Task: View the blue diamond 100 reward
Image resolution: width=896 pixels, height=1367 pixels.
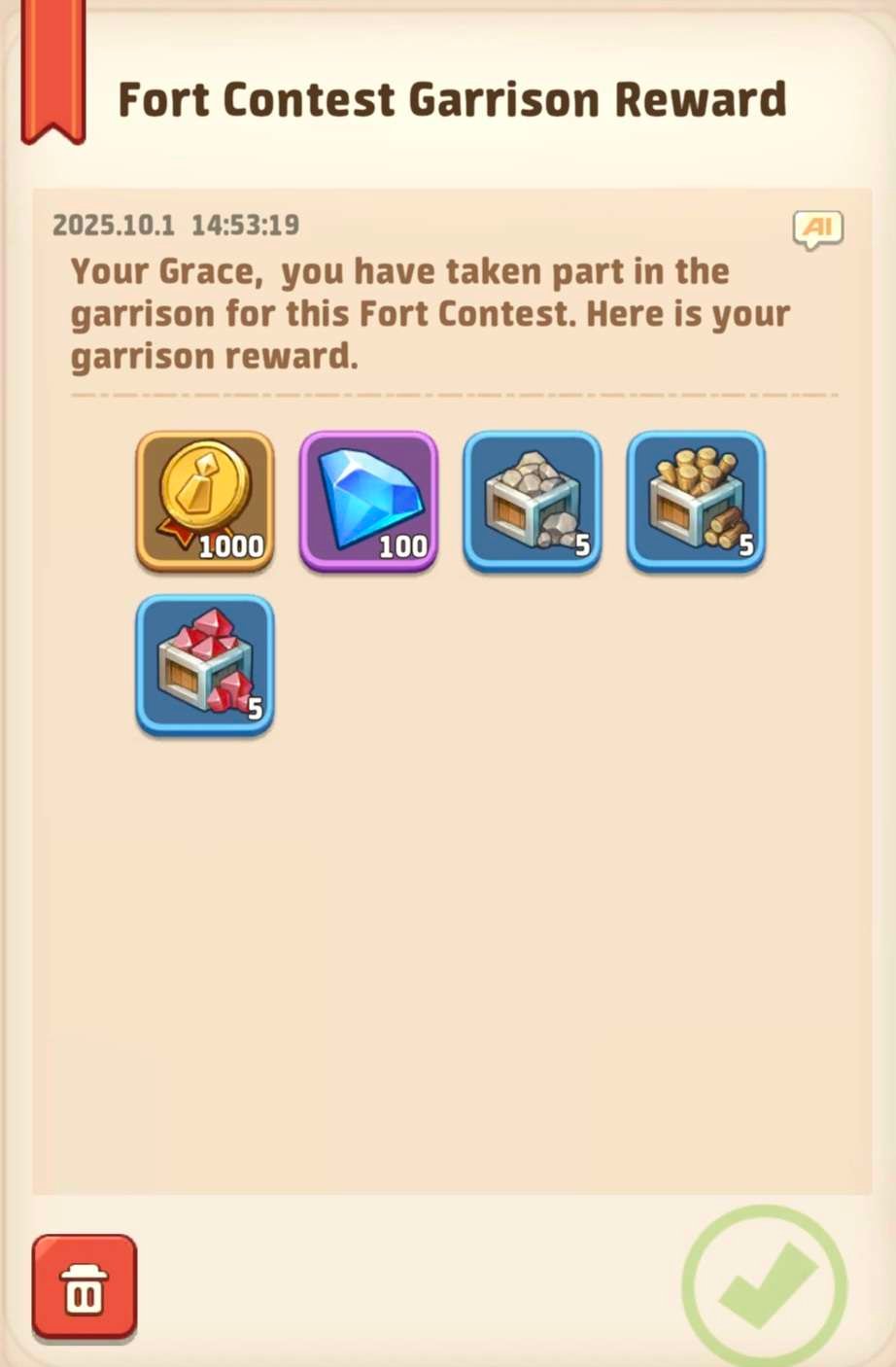Action: 368,501
